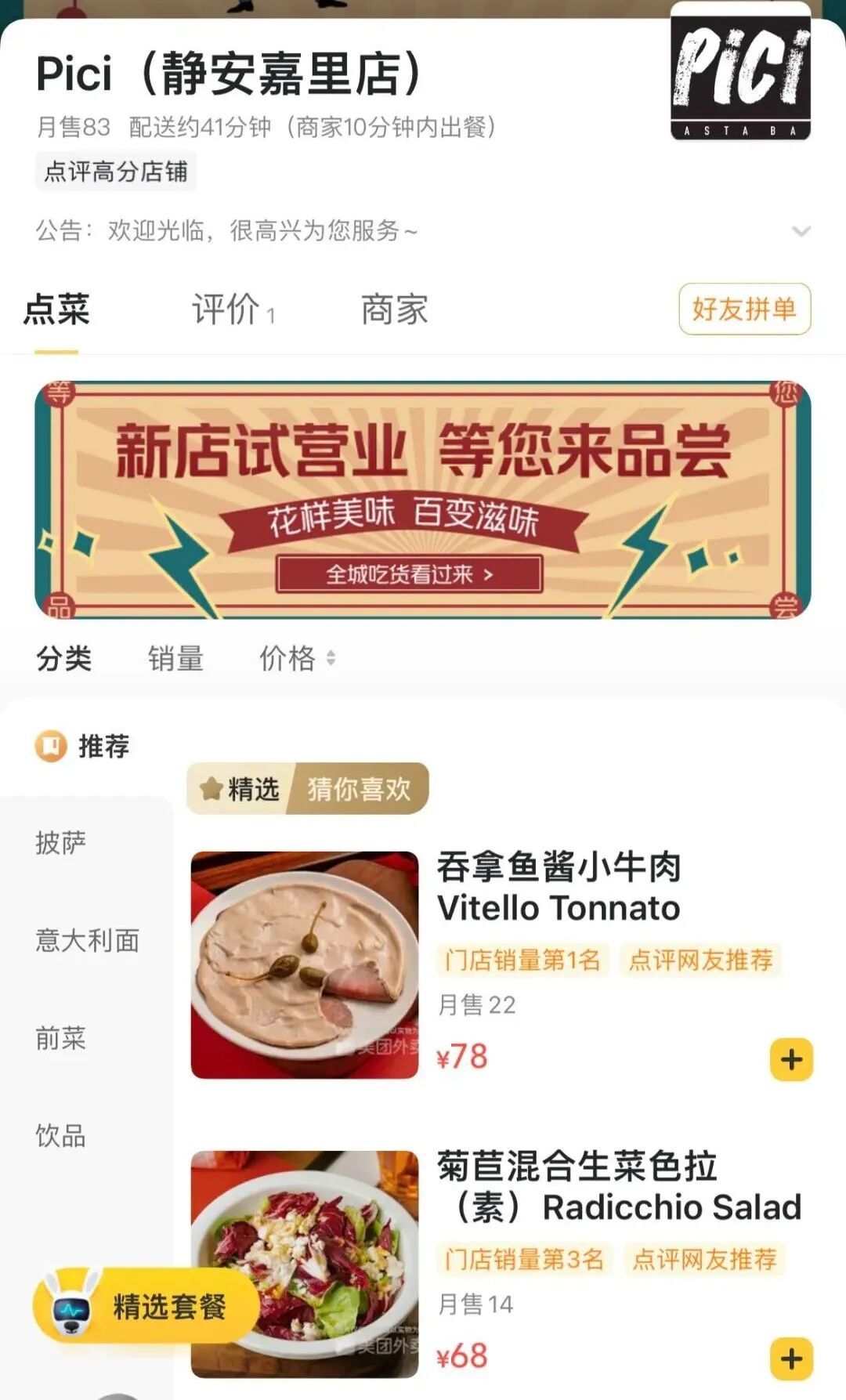Open the 意大利面 category
Image resolution: width=846 pixels, height=1400 pixels.
[87, 940]
